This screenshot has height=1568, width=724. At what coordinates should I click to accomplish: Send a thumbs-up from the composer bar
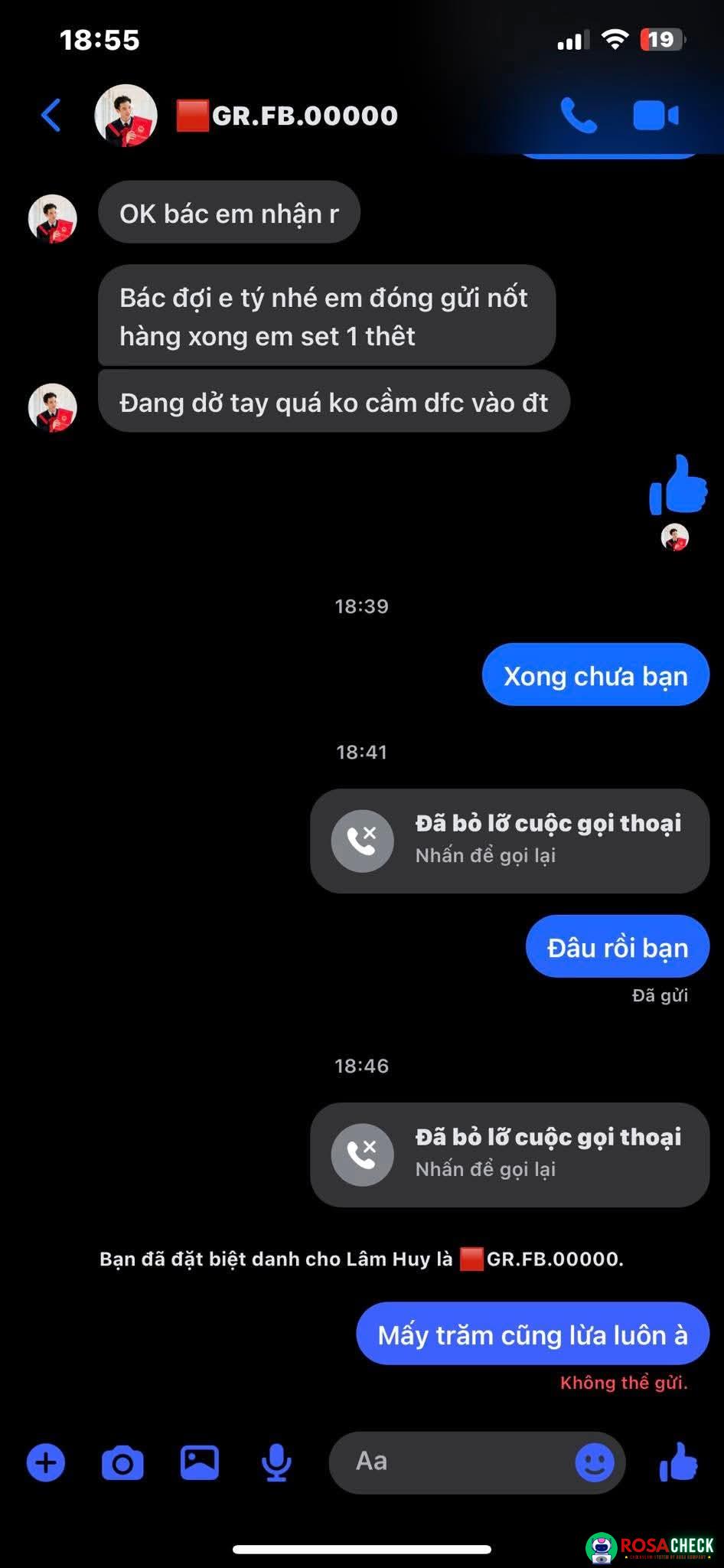pyautogui.click(x=678, y=1462)
